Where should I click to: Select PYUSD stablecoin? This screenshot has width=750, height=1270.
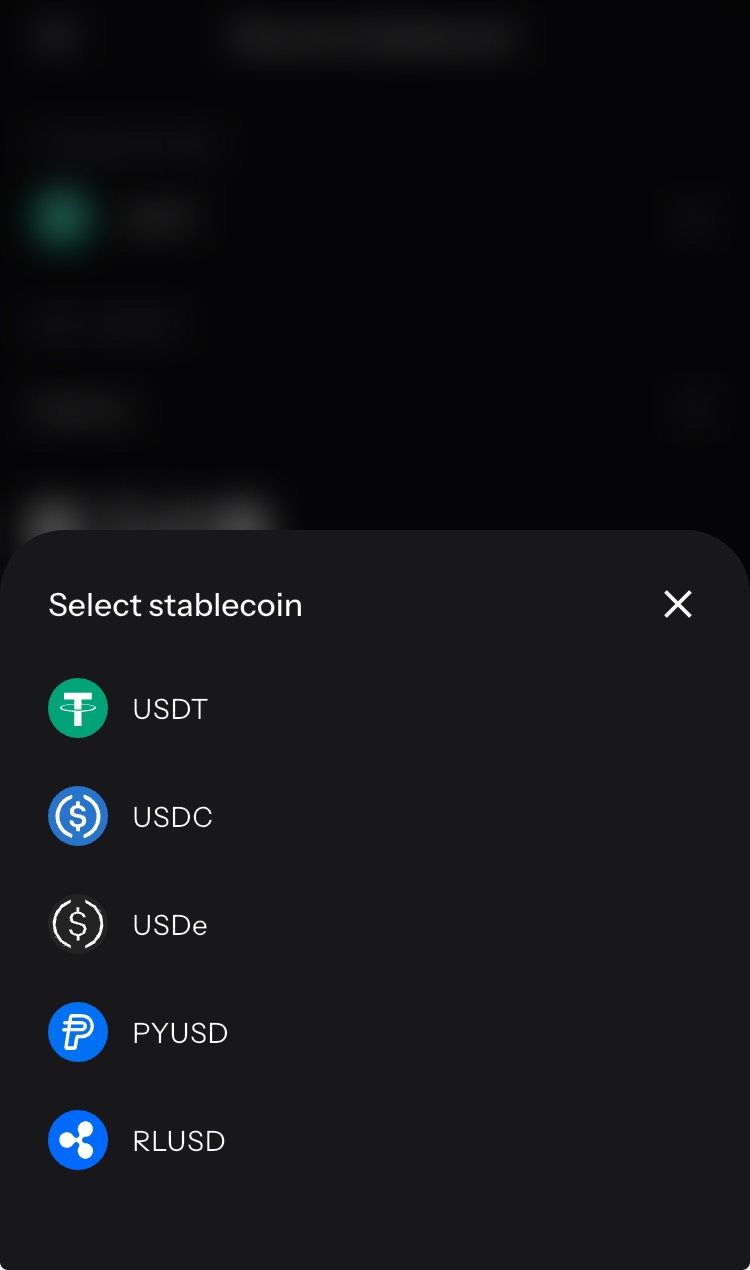[180, 1033]
